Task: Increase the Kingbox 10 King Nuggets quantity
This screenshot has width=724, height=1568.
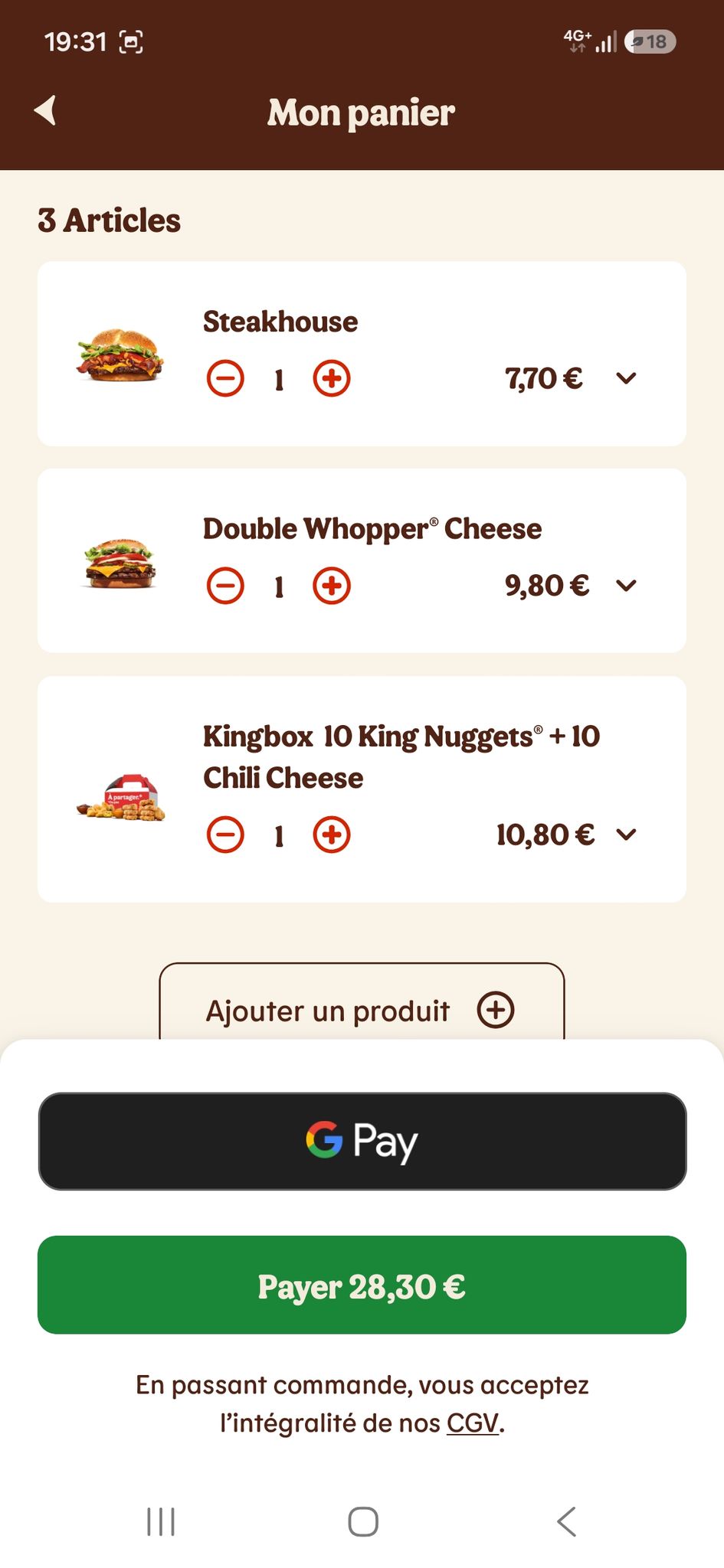Action: point(332,835)
